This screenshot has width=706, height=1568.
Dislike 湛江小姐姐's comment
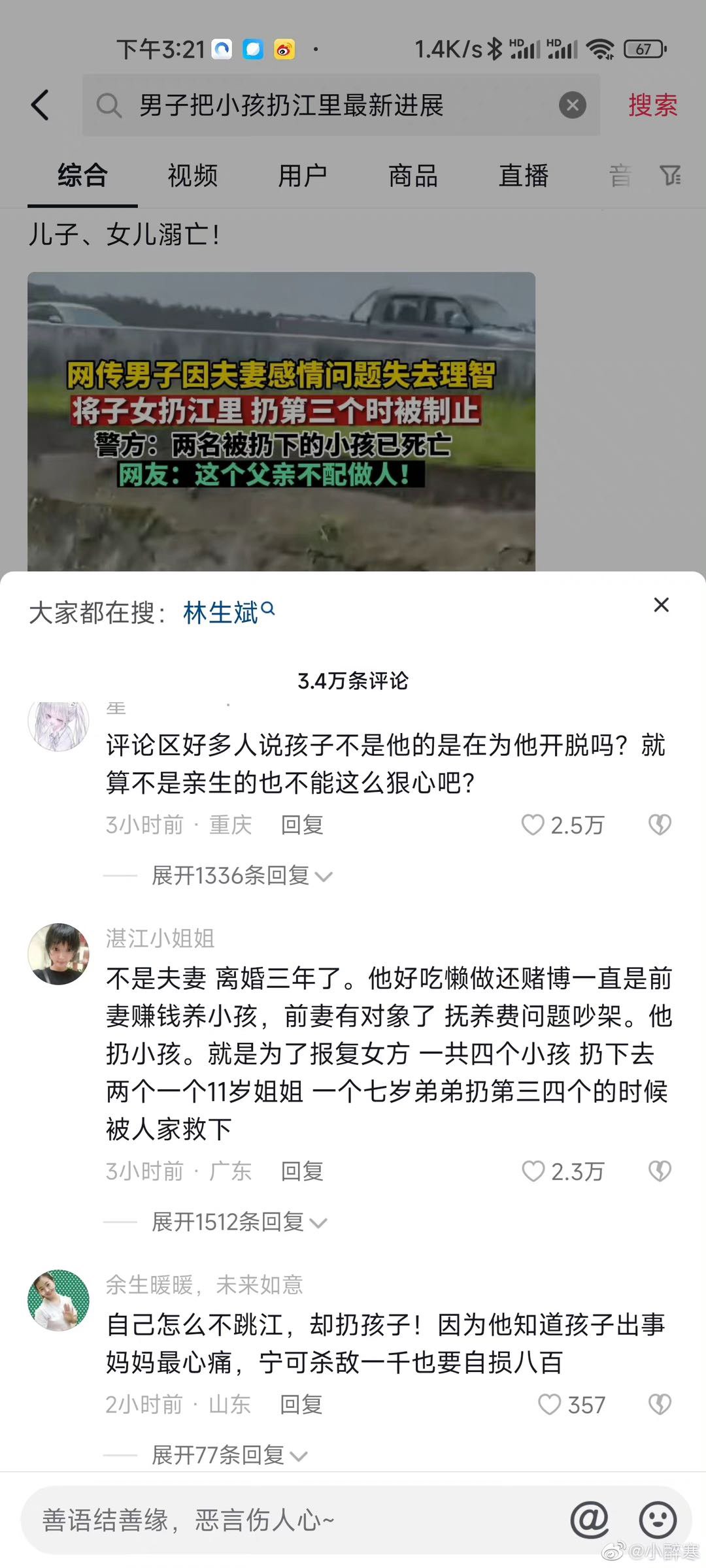click(660, 1171)
